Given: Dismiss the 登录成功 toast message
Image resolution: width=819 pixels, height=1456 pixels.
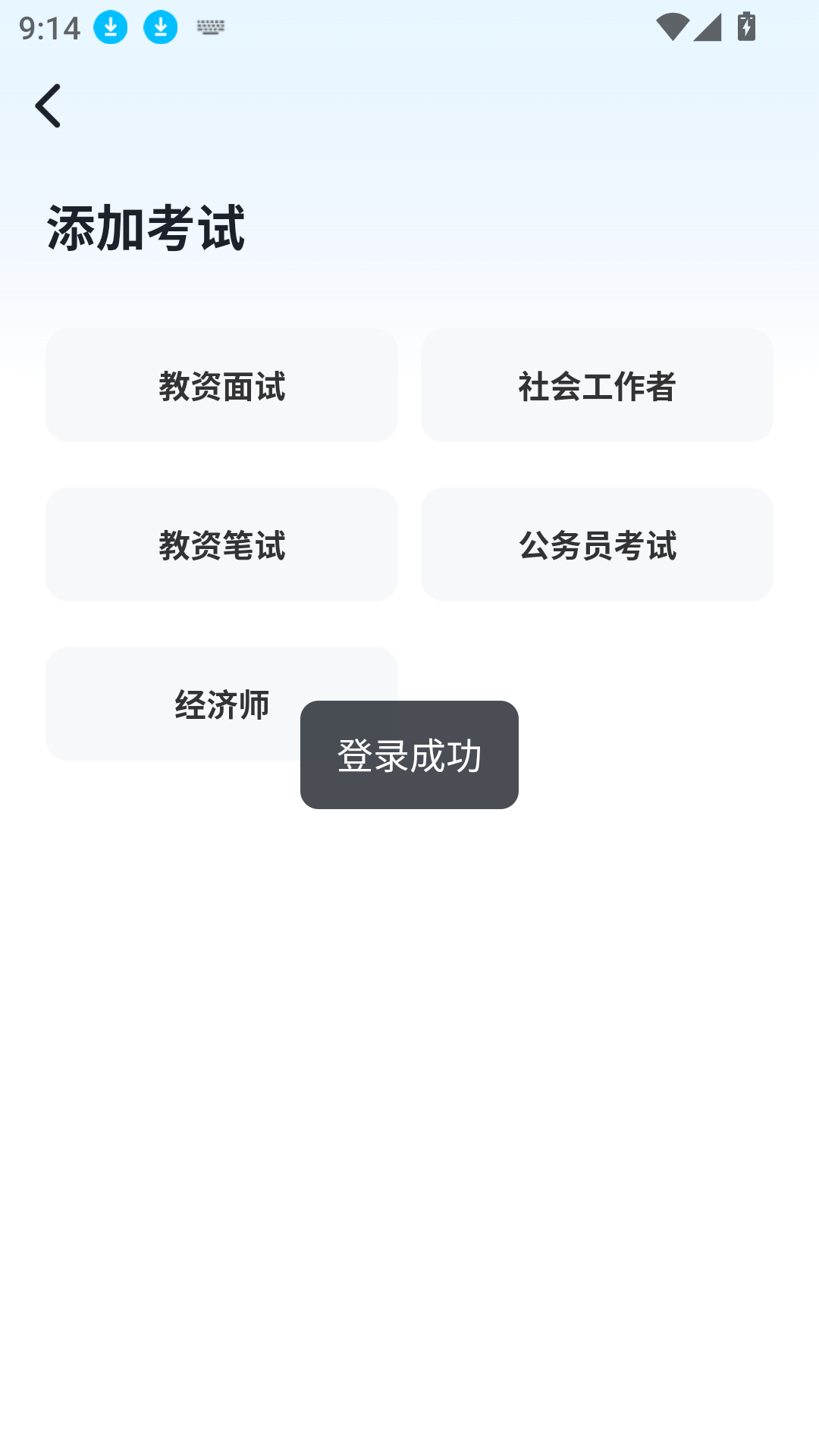Looking at the screenshot, I should point(409,755).
